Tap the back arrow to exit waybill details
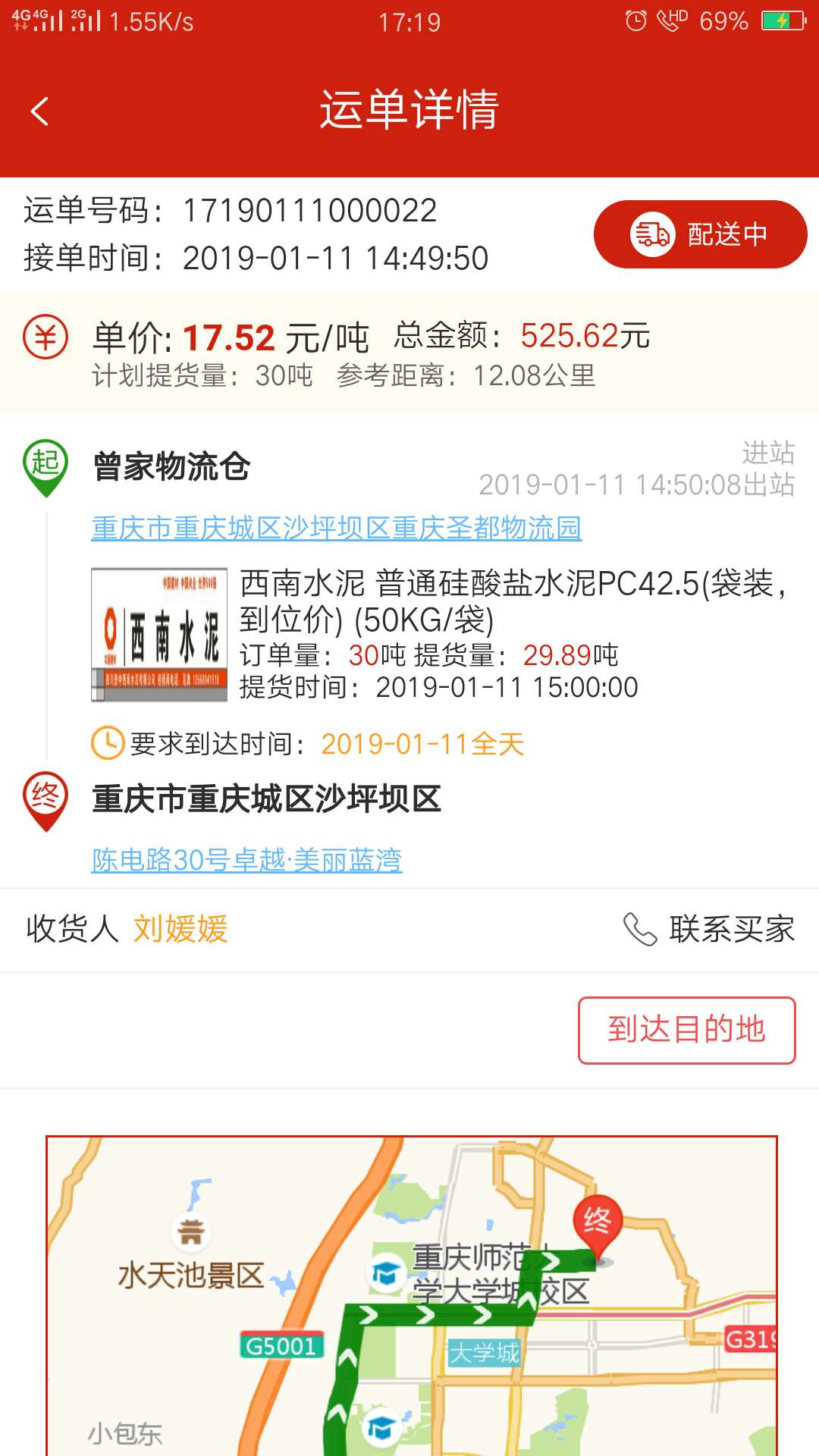The width and height of the screenshot is (819, 1456). click(36, 110)
